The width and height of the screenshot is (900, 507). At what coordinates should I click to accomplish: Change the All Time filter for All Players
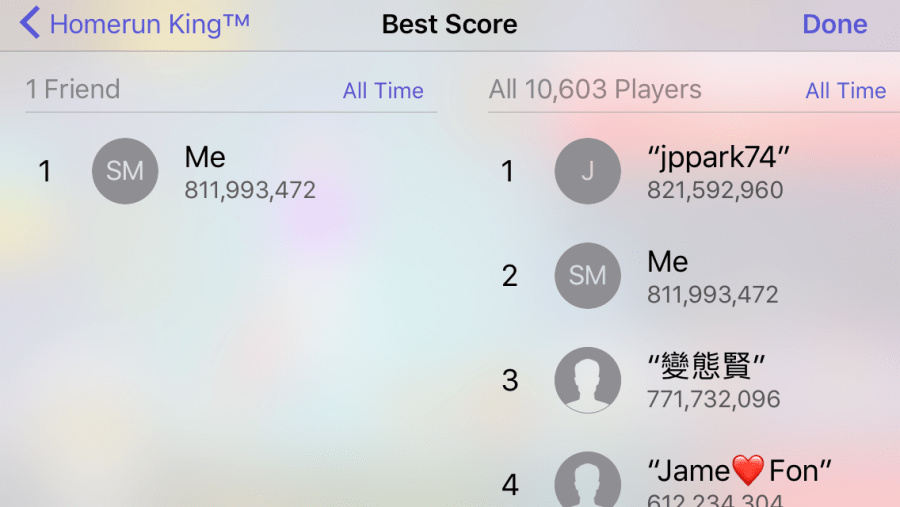845,90
